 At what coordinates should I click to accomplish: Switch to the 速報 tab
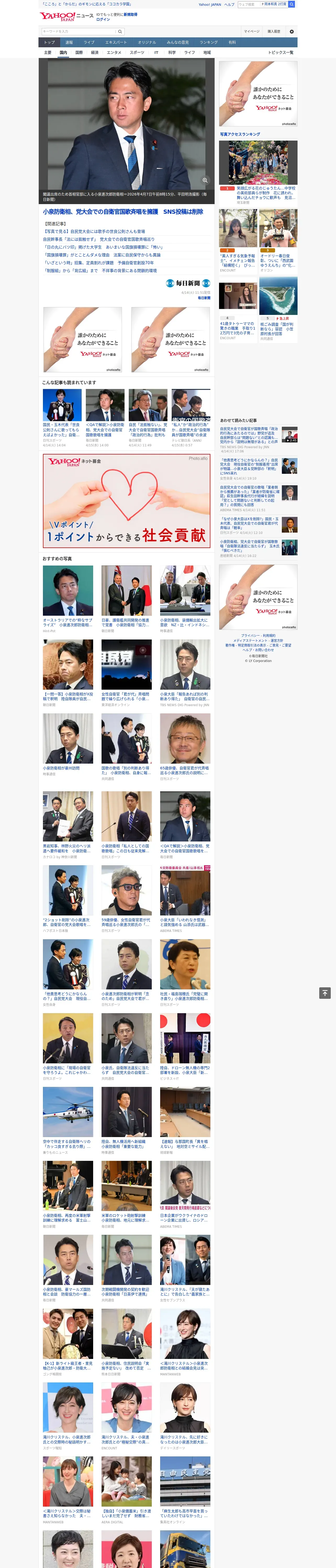pyautogui.click(x=69, y=43)
